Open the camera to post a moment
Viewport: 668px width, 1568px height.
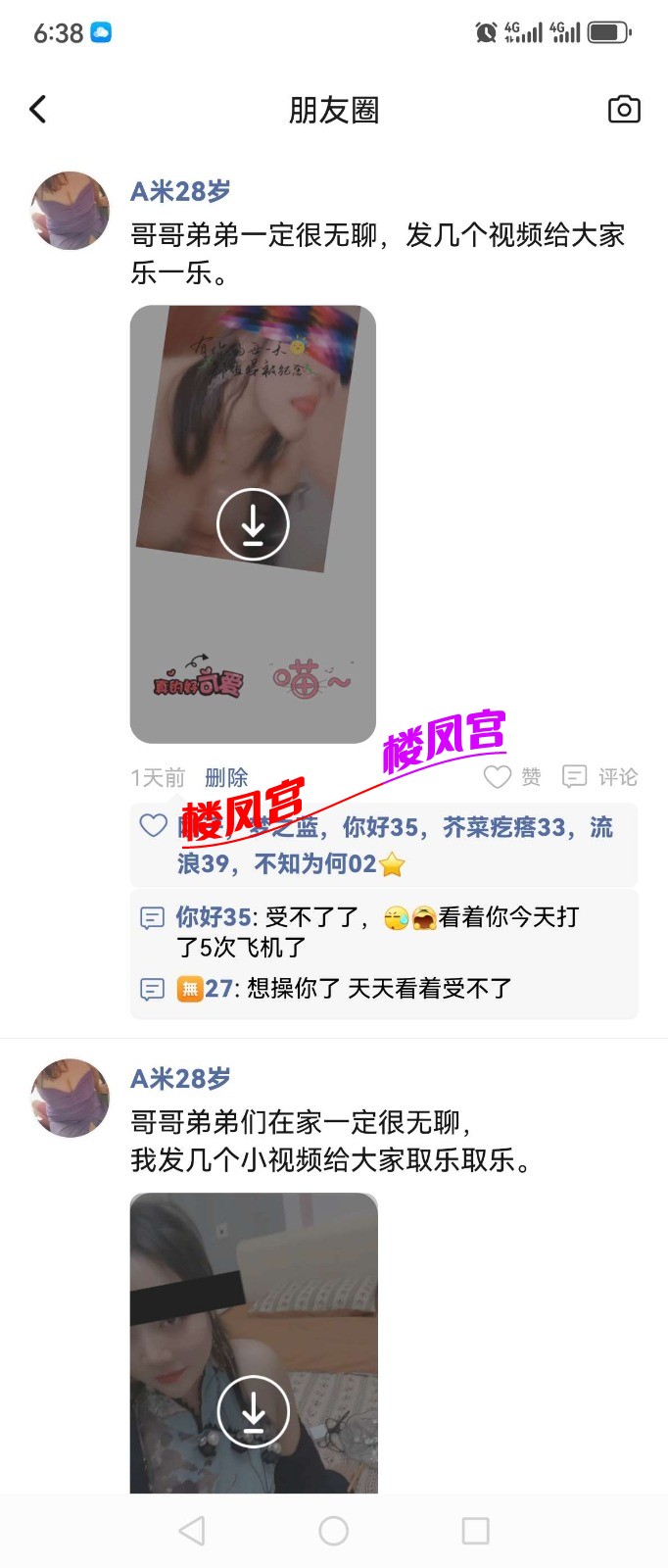pyautogui.click(x=624, y=109)
